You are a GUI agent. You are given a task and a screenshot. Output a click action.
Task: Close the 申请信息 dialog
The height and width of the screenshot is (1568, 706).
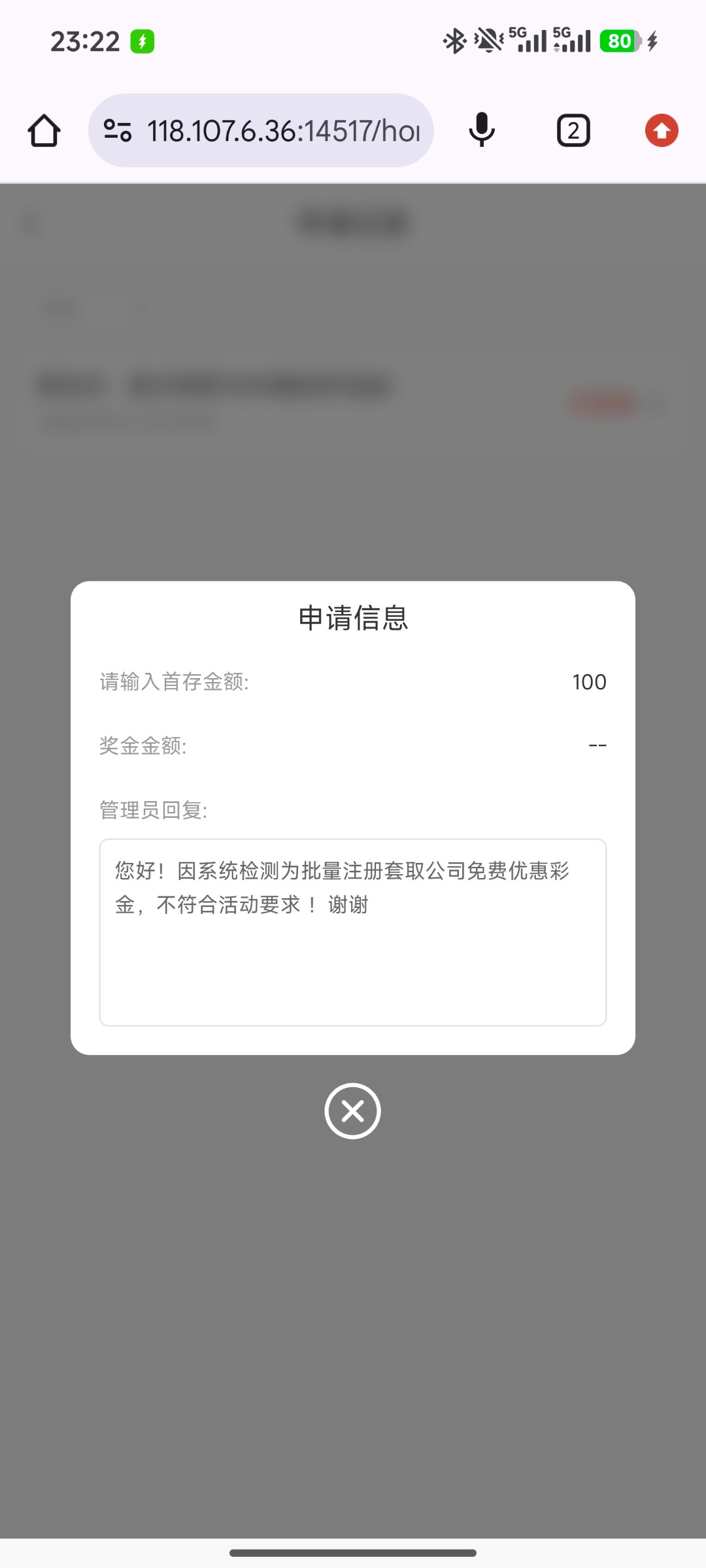352,1111
